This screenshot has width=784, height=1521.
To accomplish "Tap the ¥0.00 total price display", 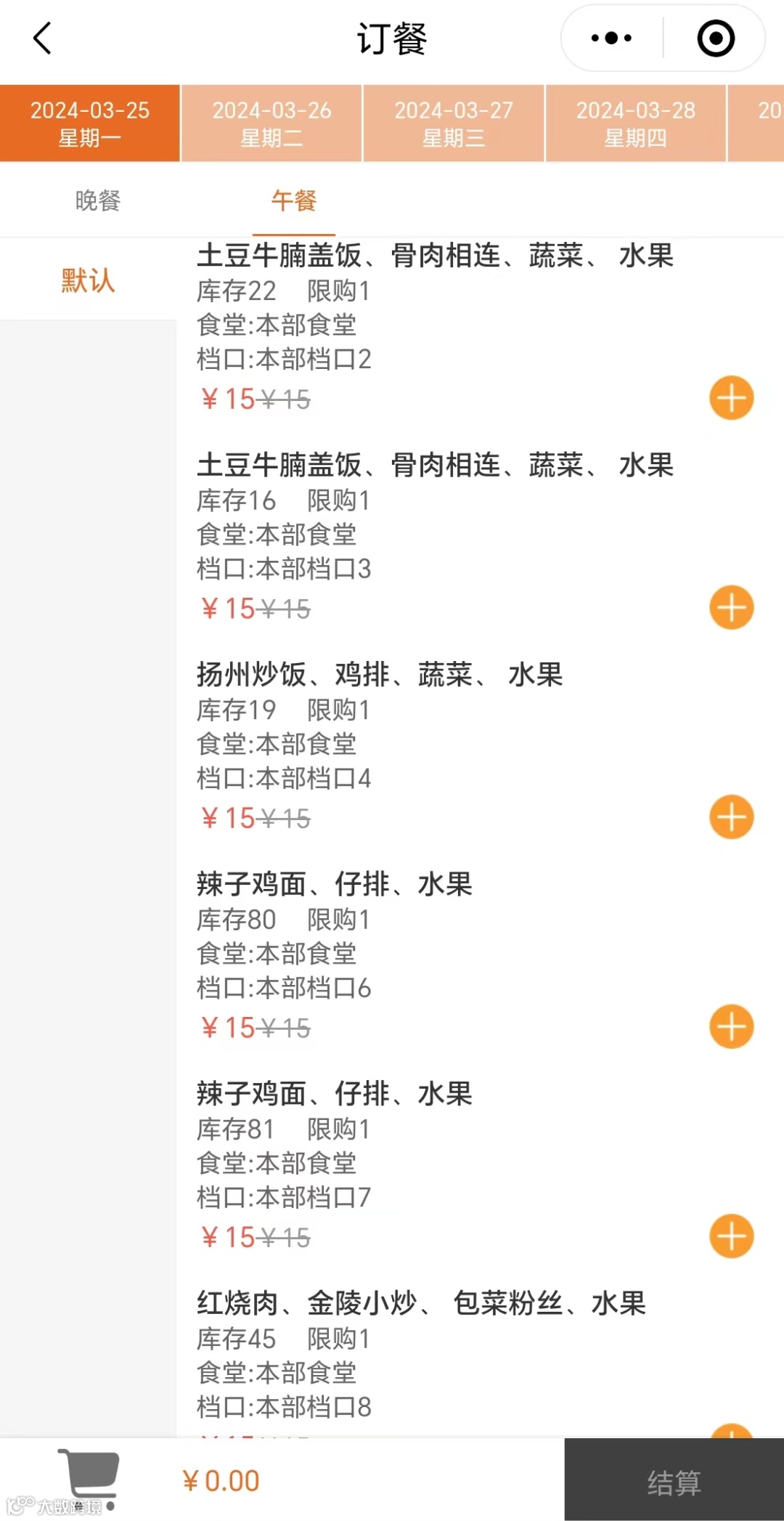I will tap(220, 1478).
